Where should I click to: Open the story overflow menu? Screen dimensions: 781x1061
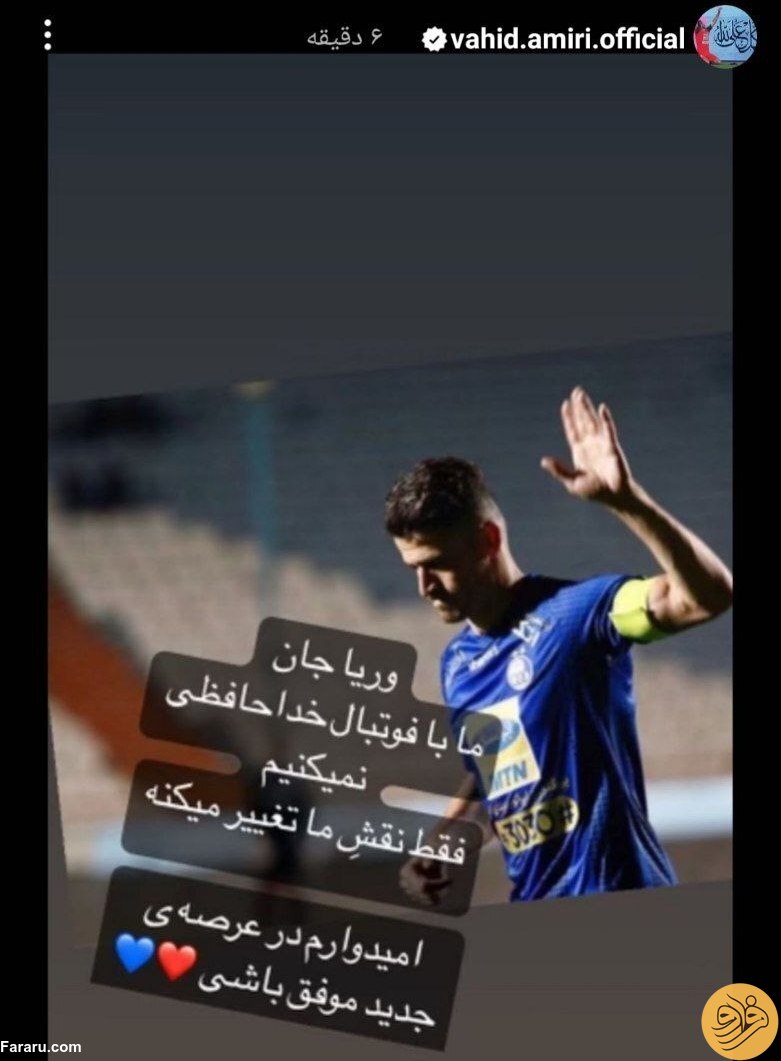47,35
